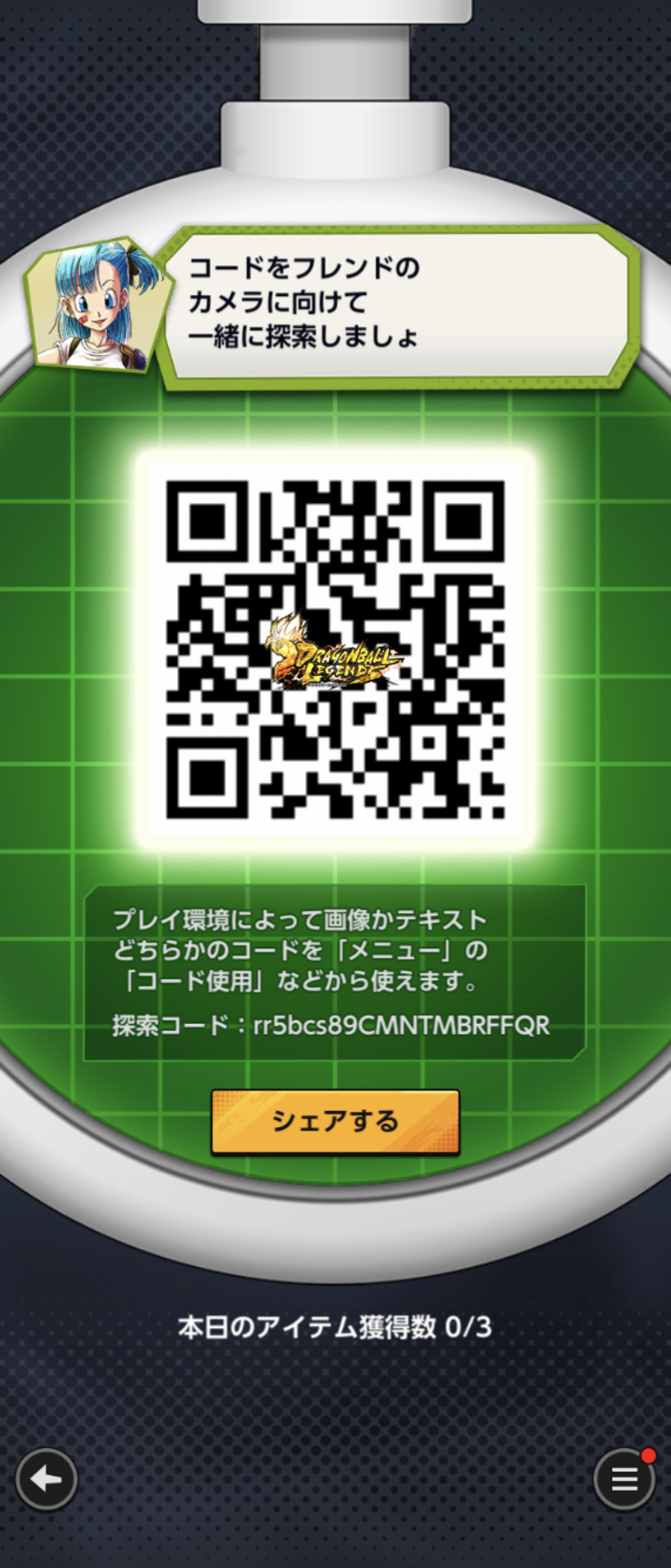
Task: Tap the シェアする share button
Action: 335,1121
